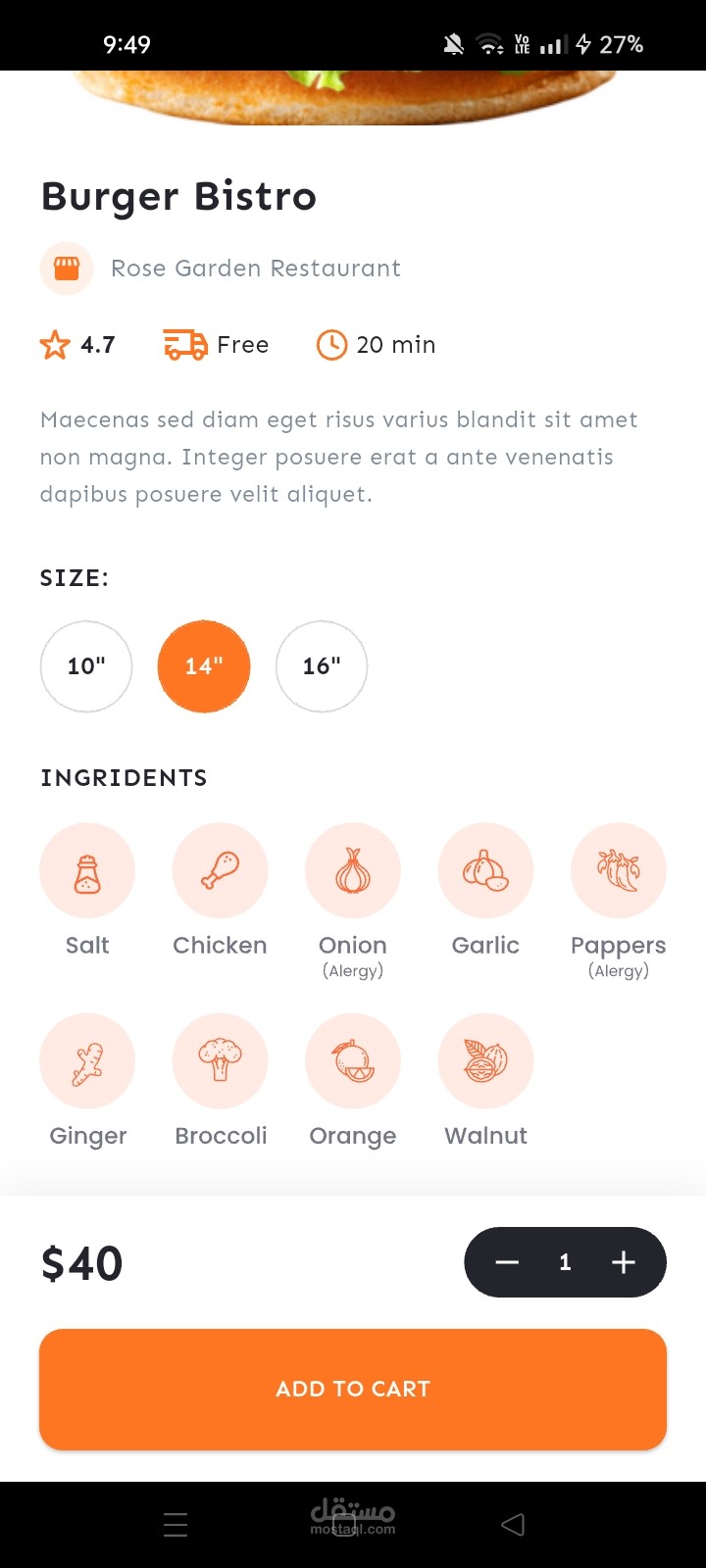Pick the 16" size option
The width and height of the screenshot is (706, 1568).
pyautogui.click(x=322, y=666)
